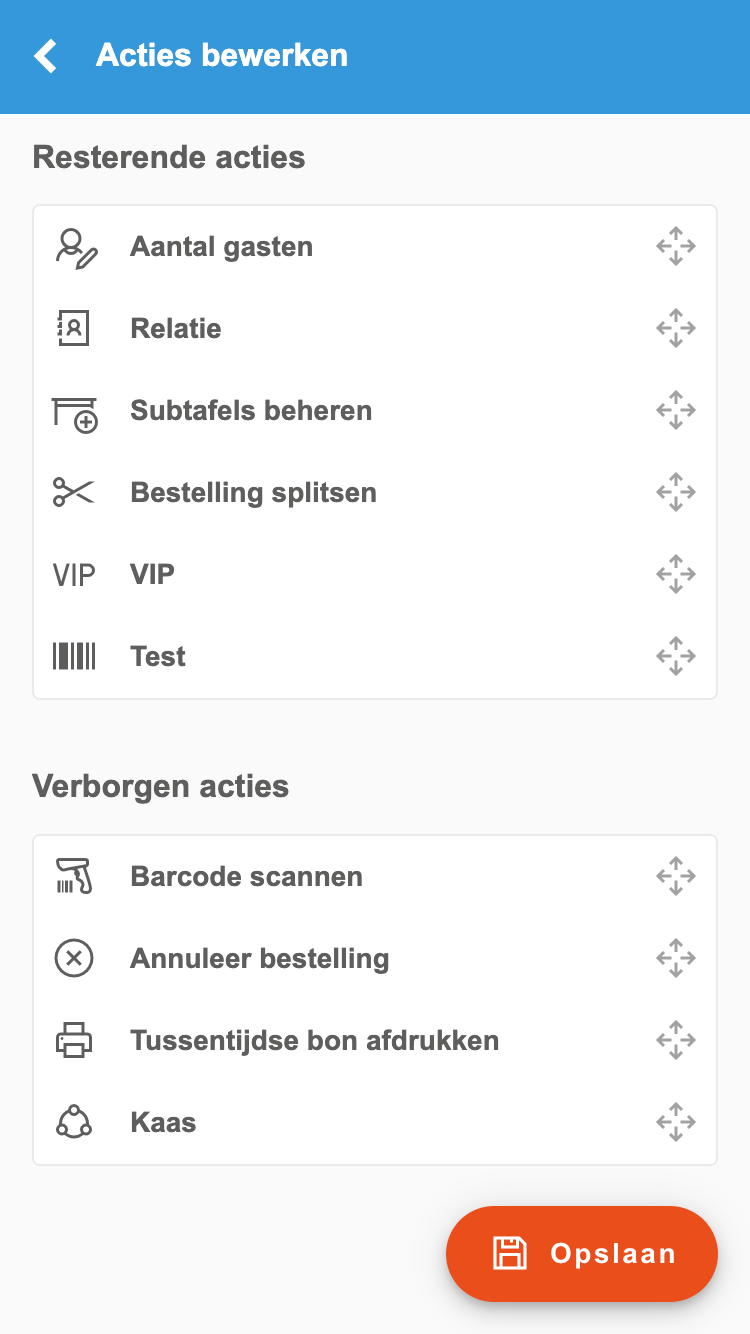Go back from Acties bewerken
Screen dimensions: 750x1334
coord(46,56)
